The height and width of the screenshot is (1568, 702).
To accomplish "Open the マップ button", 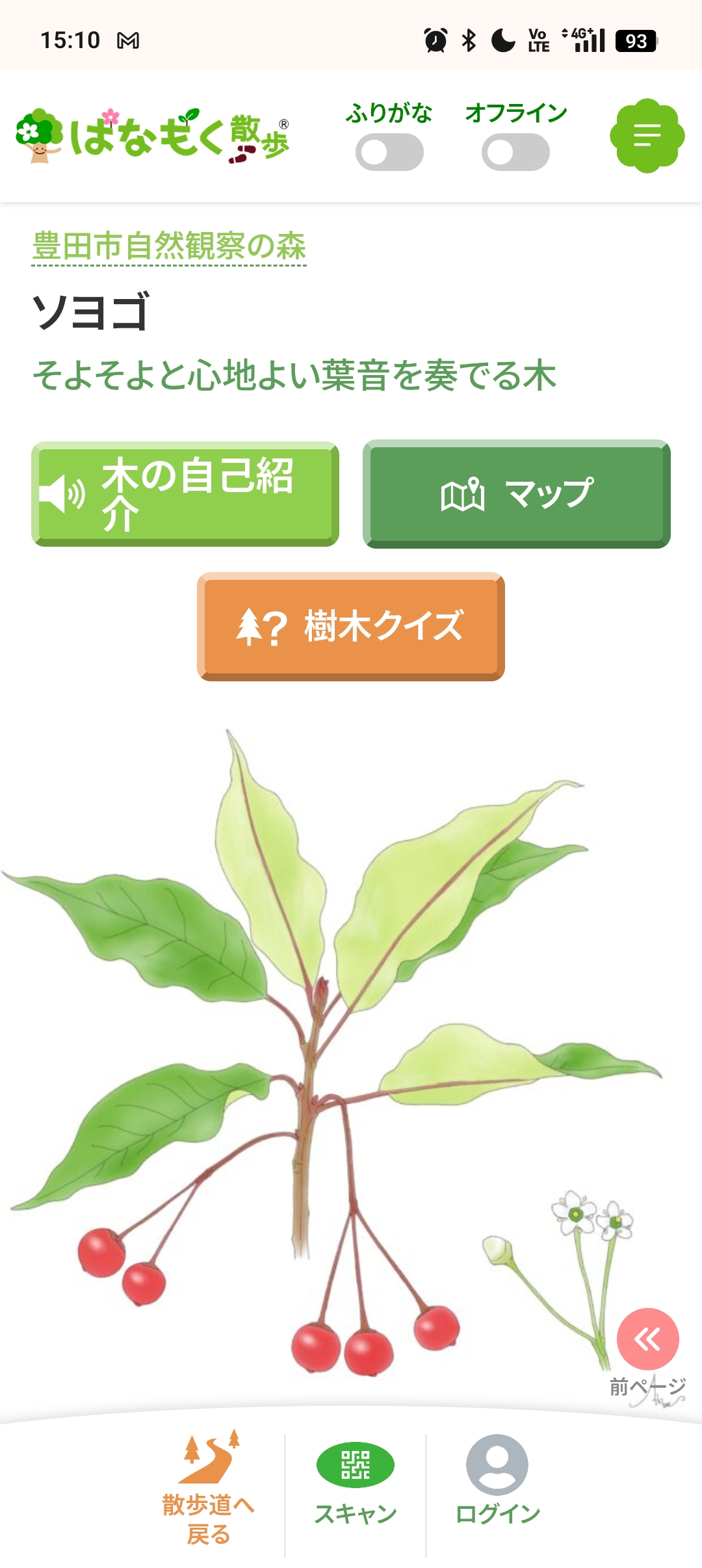I will [x=516, y=494].
